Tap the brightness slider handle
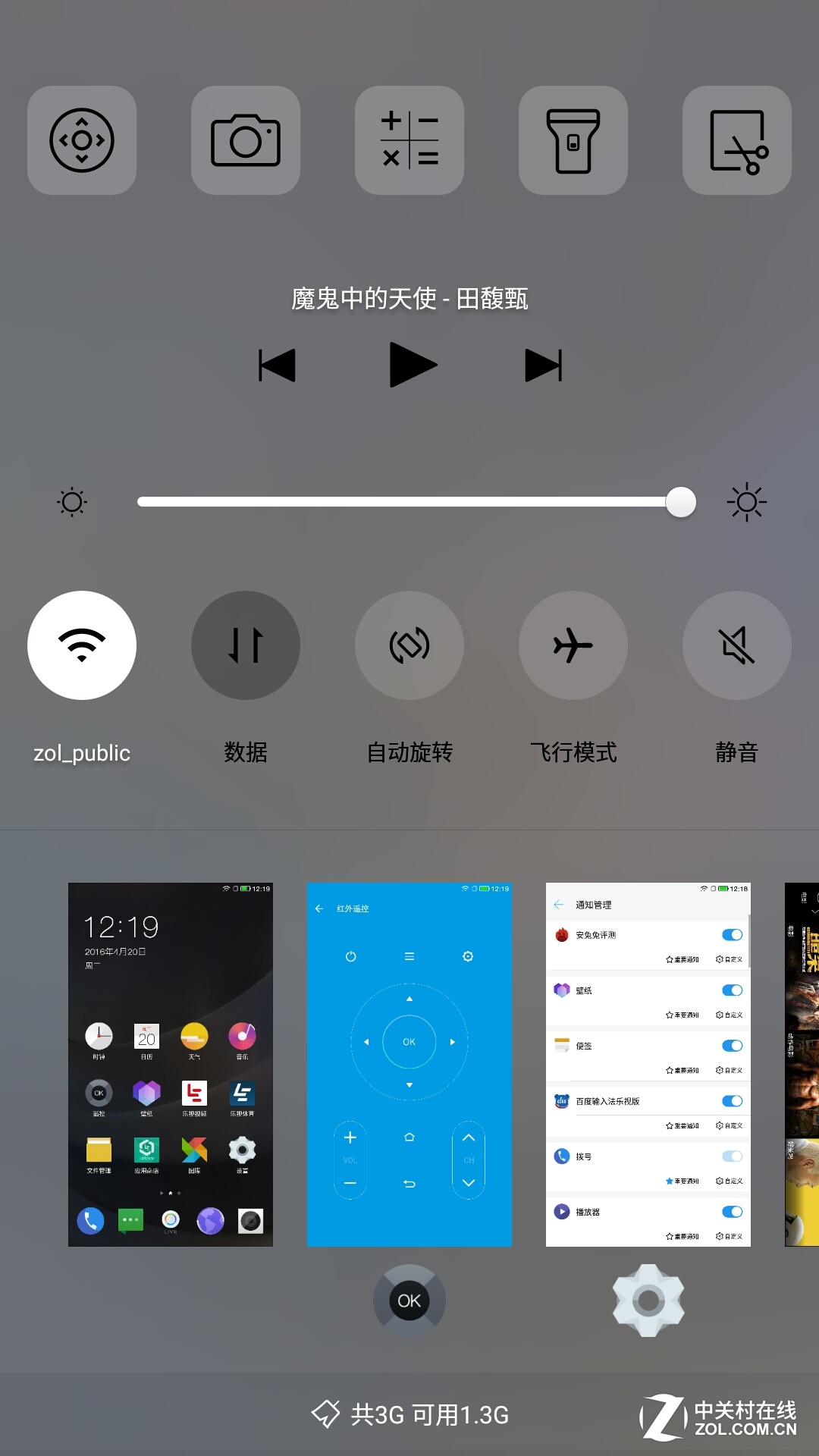This screenshot has height=1456, width=819. click(680, 501)
